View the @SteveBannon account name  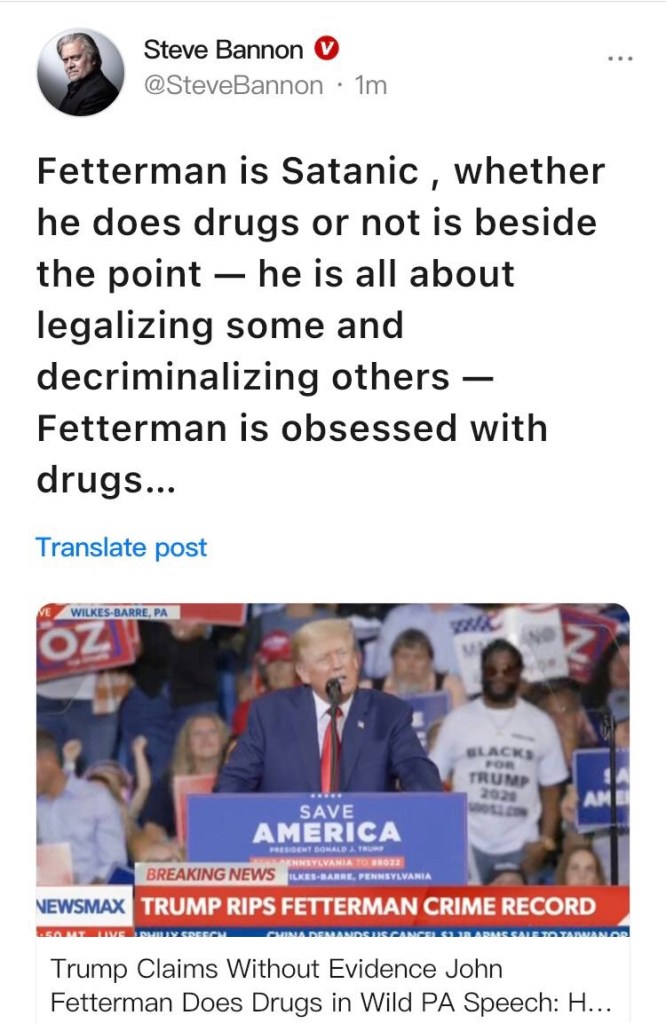coord(234,86)
